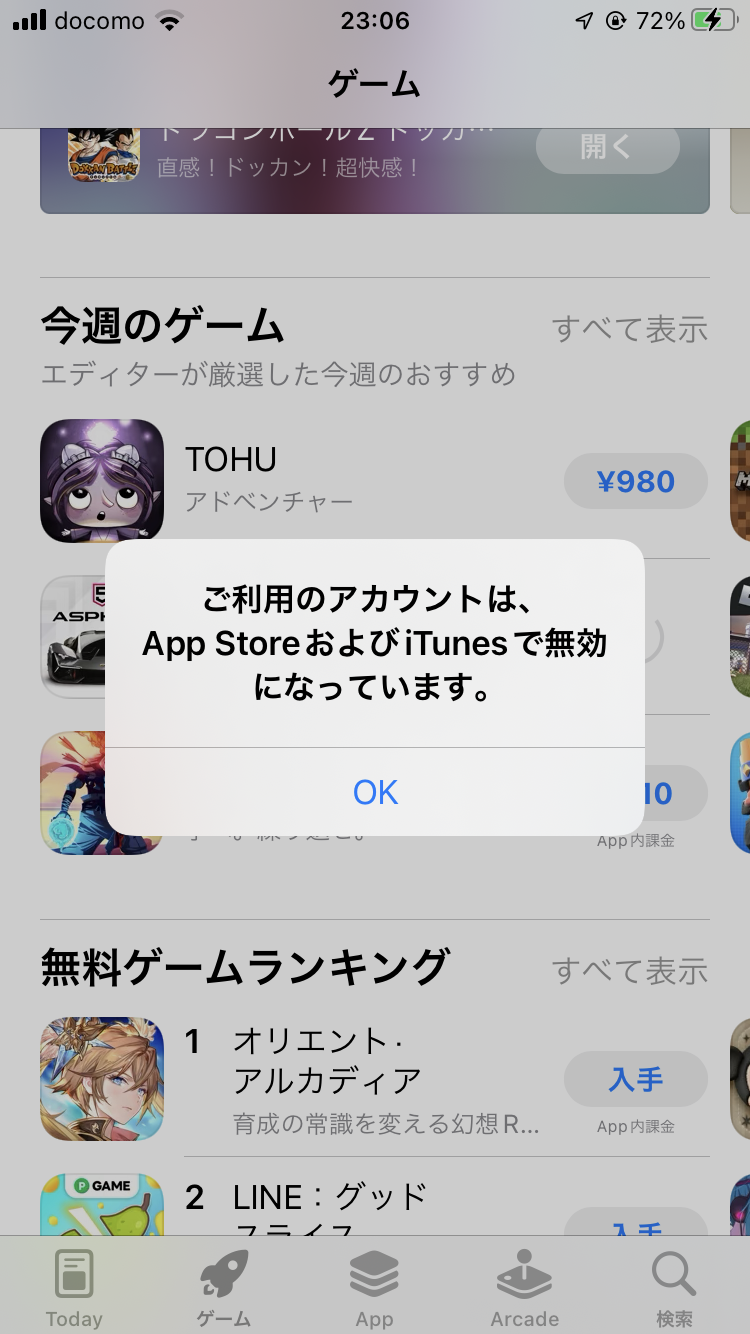Image resolution: width=750 pixels, height=1334 pixels.
Task: Show all of 無料ゲームランキング
Action: (629, 970)
